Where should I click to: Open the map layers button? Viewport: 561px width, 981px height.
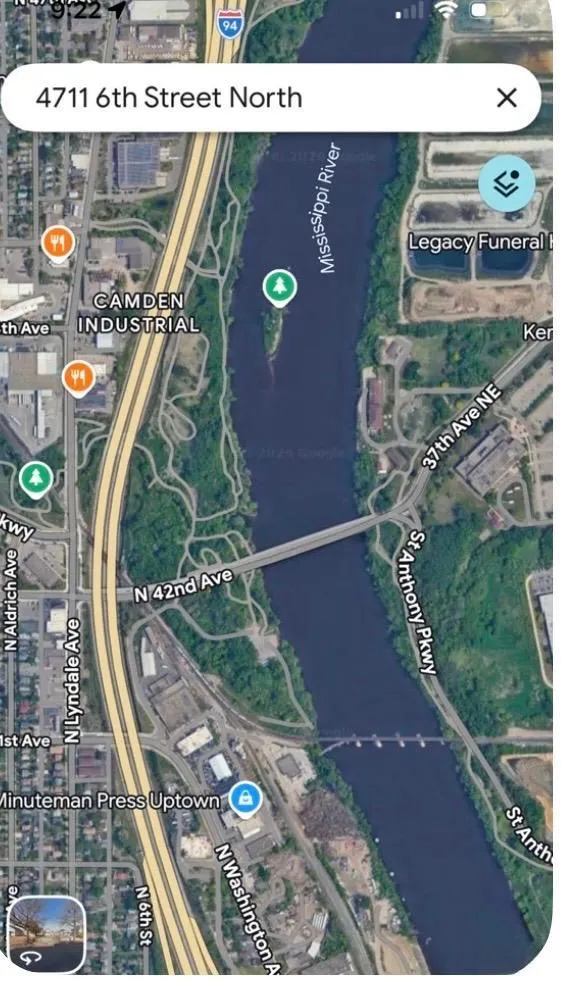[506, 183]
